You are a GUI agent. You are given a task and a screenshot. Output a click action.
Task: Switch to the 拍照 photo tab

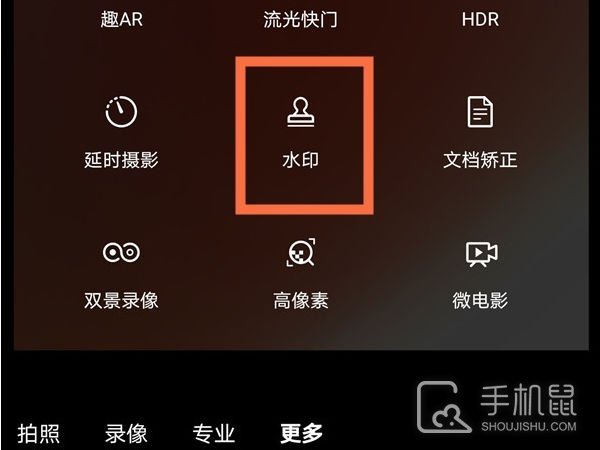tap(39, 433)
